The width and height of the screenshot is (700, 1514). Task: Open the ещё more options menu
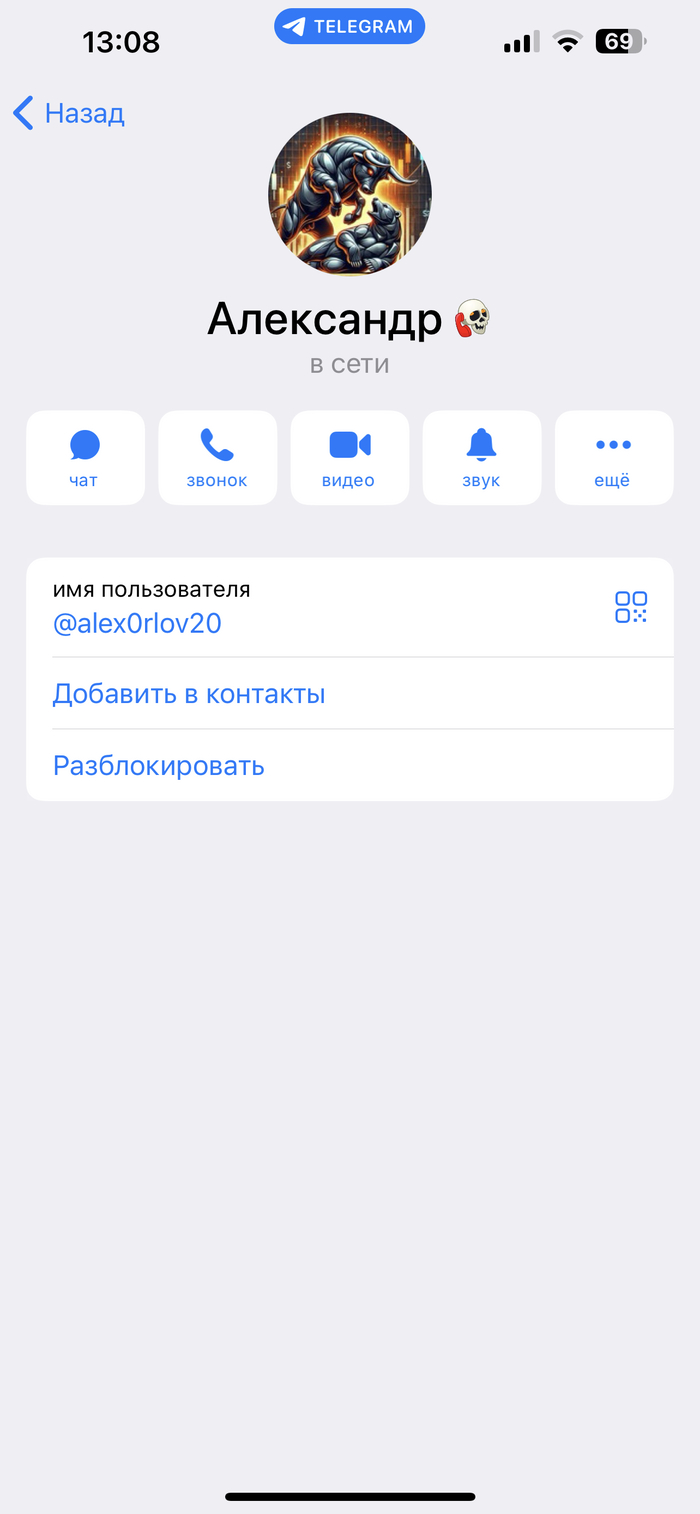tap(613, 457)
